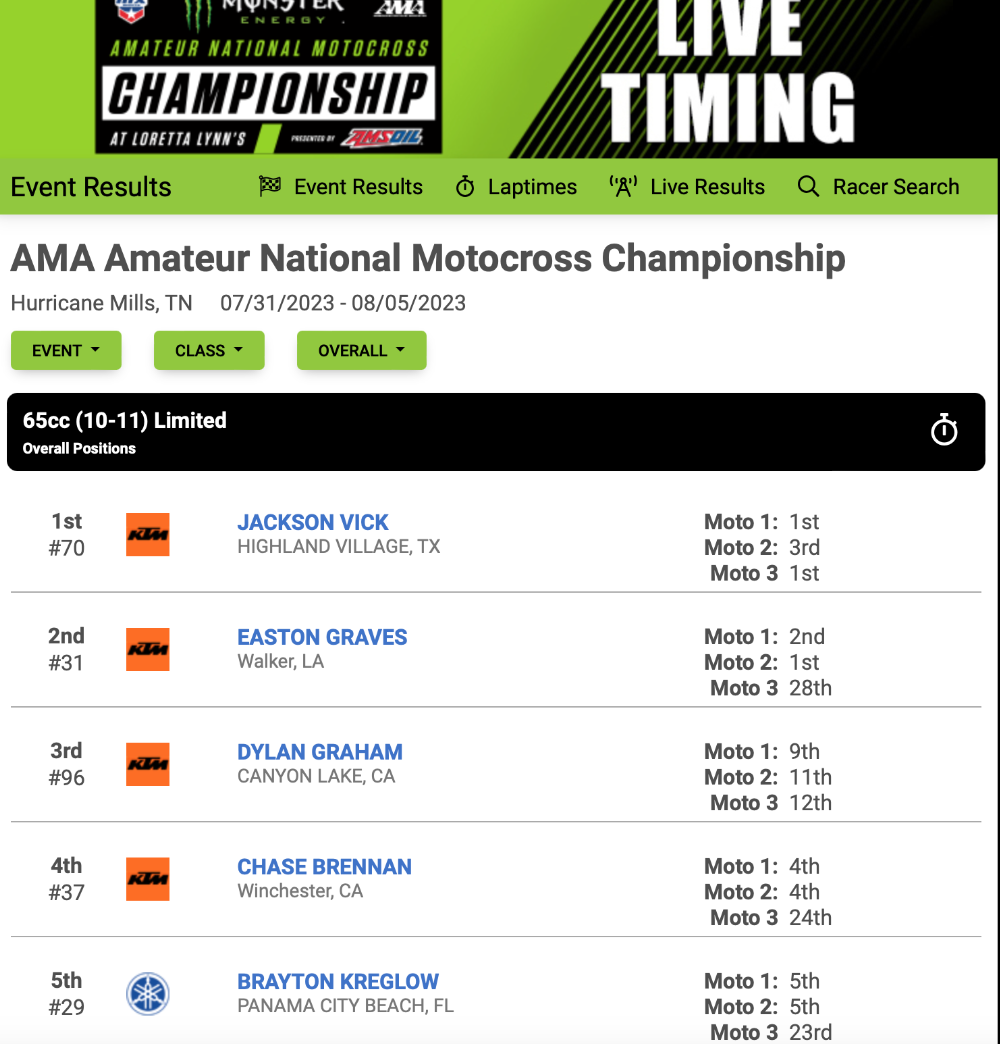The height and width of the screenshot is (1044, 1000).
Task: Select the KTM badge next to Dylan Graham
Action: [147, 764]
